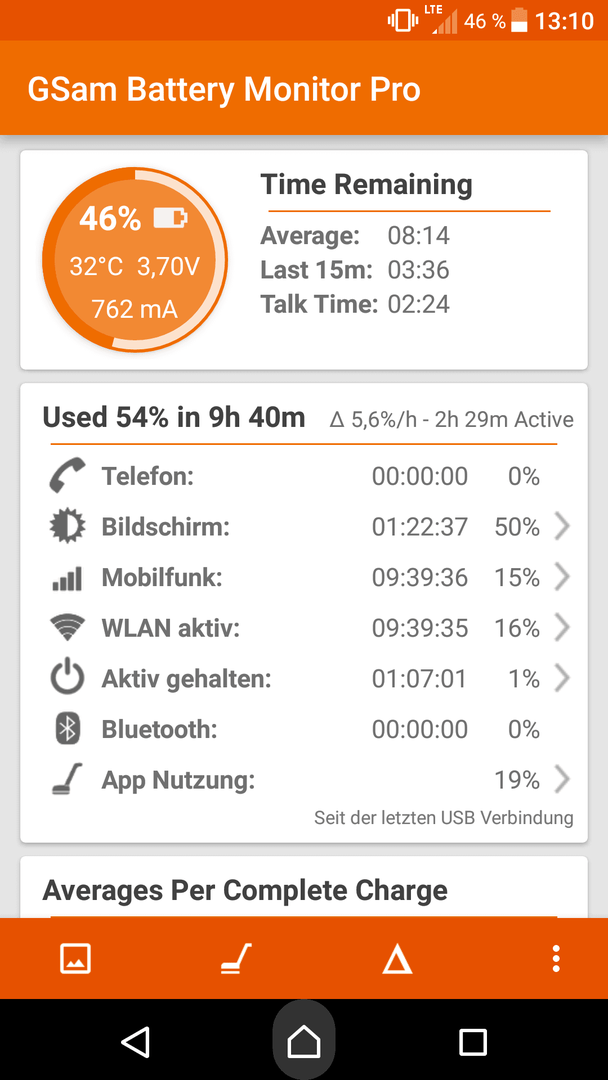Image resolution: width=608 pixels, height=1080 pixels.
Task: Go back using the system back button
Action: tap(135, 1041)
